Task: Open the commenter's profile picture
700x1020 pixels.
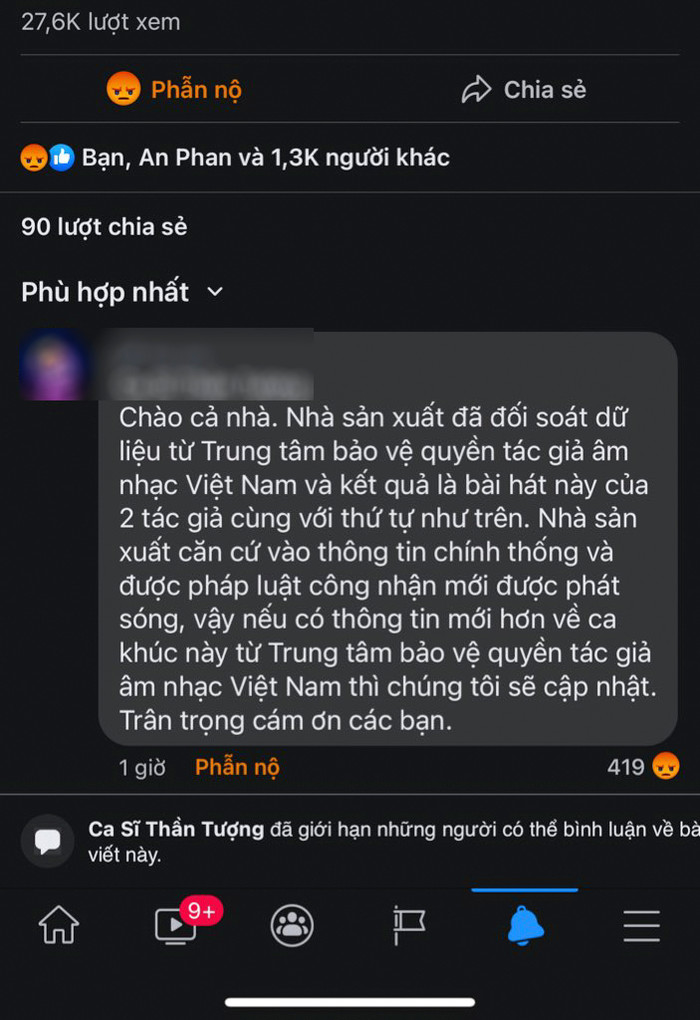Action: pyautogui.click(x=56, y=364)
